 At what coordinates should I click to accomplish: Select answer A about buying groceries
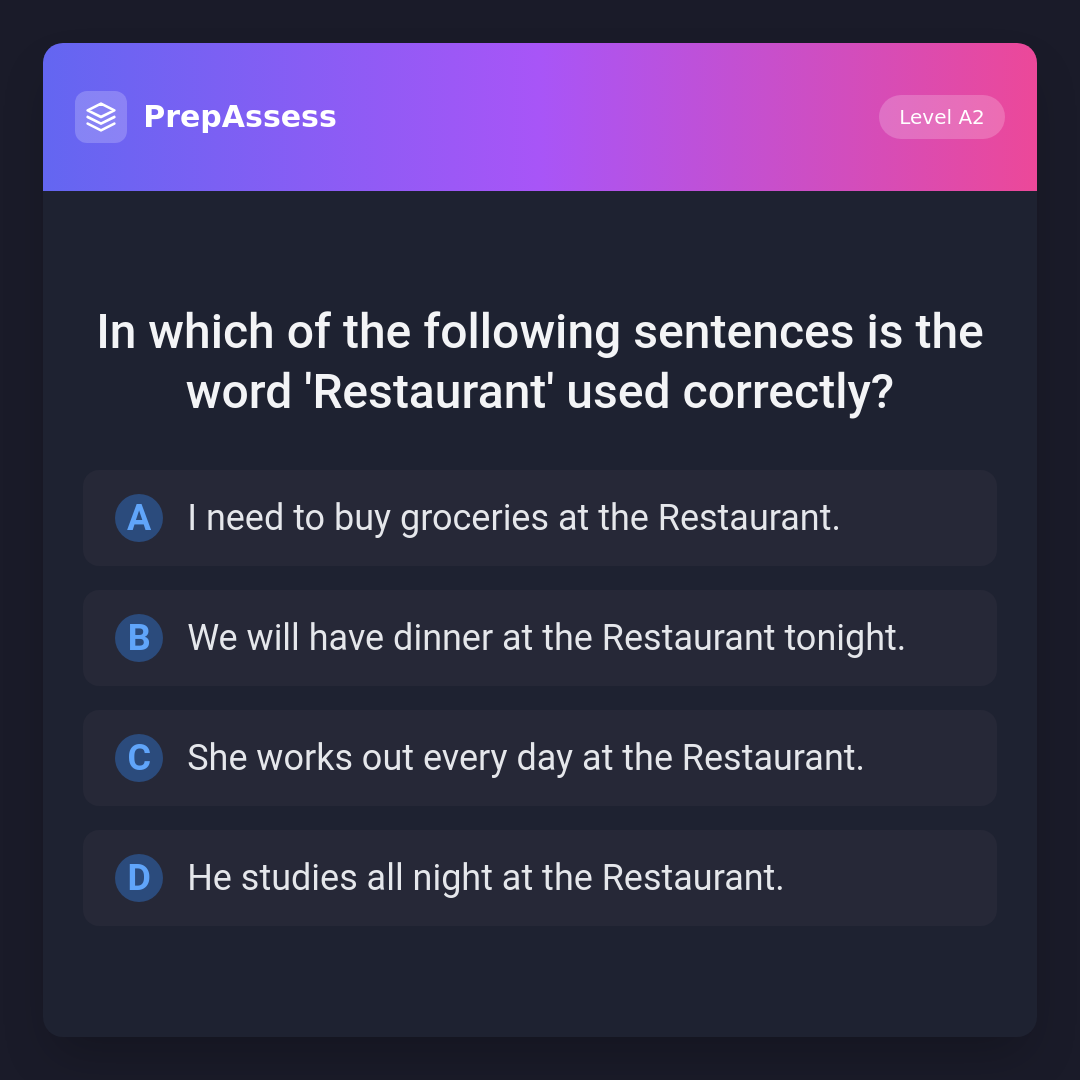click(540, 518)
